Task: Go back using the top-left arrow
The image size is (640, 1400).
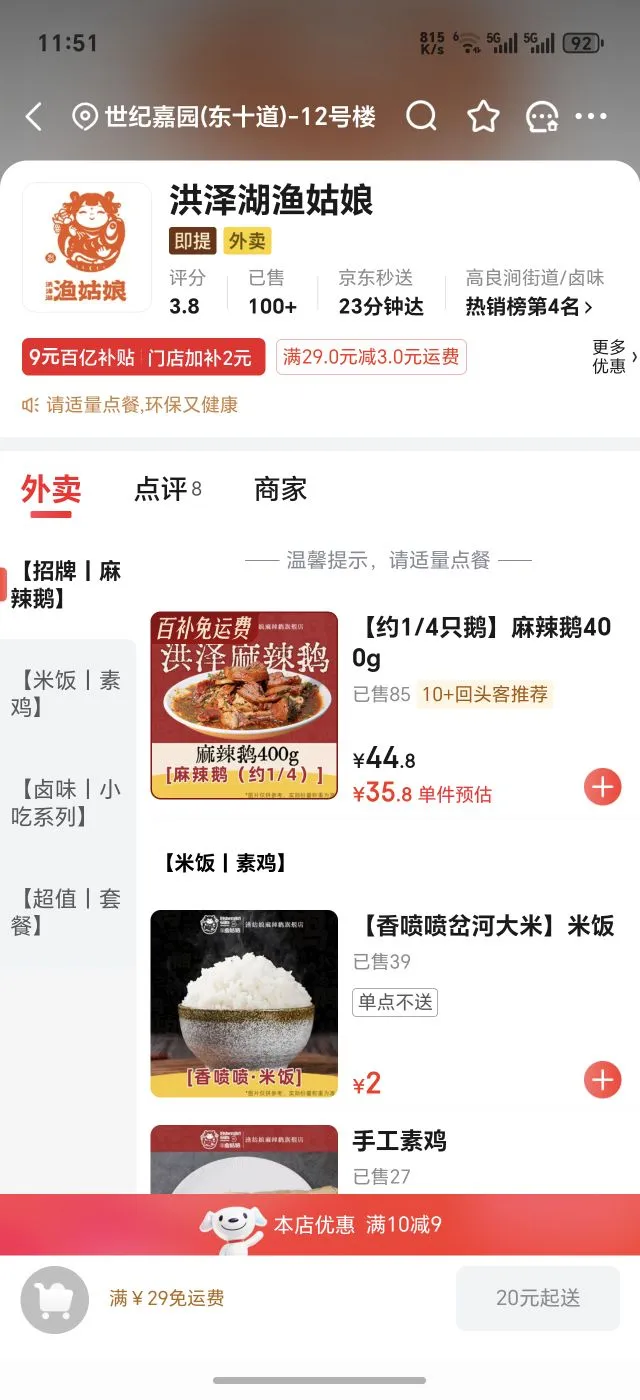Action: 34,117
